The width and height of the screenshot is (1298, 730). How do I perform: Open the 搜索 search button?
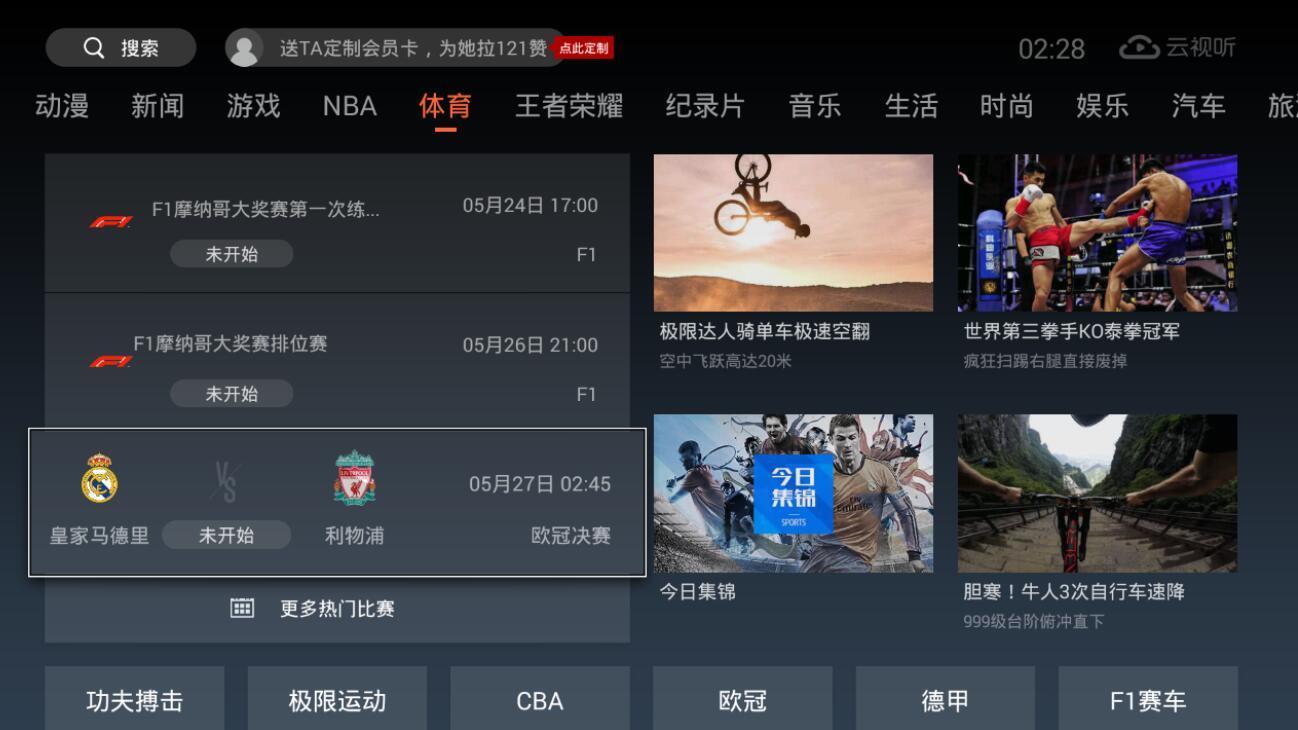[x=121, y=48]
